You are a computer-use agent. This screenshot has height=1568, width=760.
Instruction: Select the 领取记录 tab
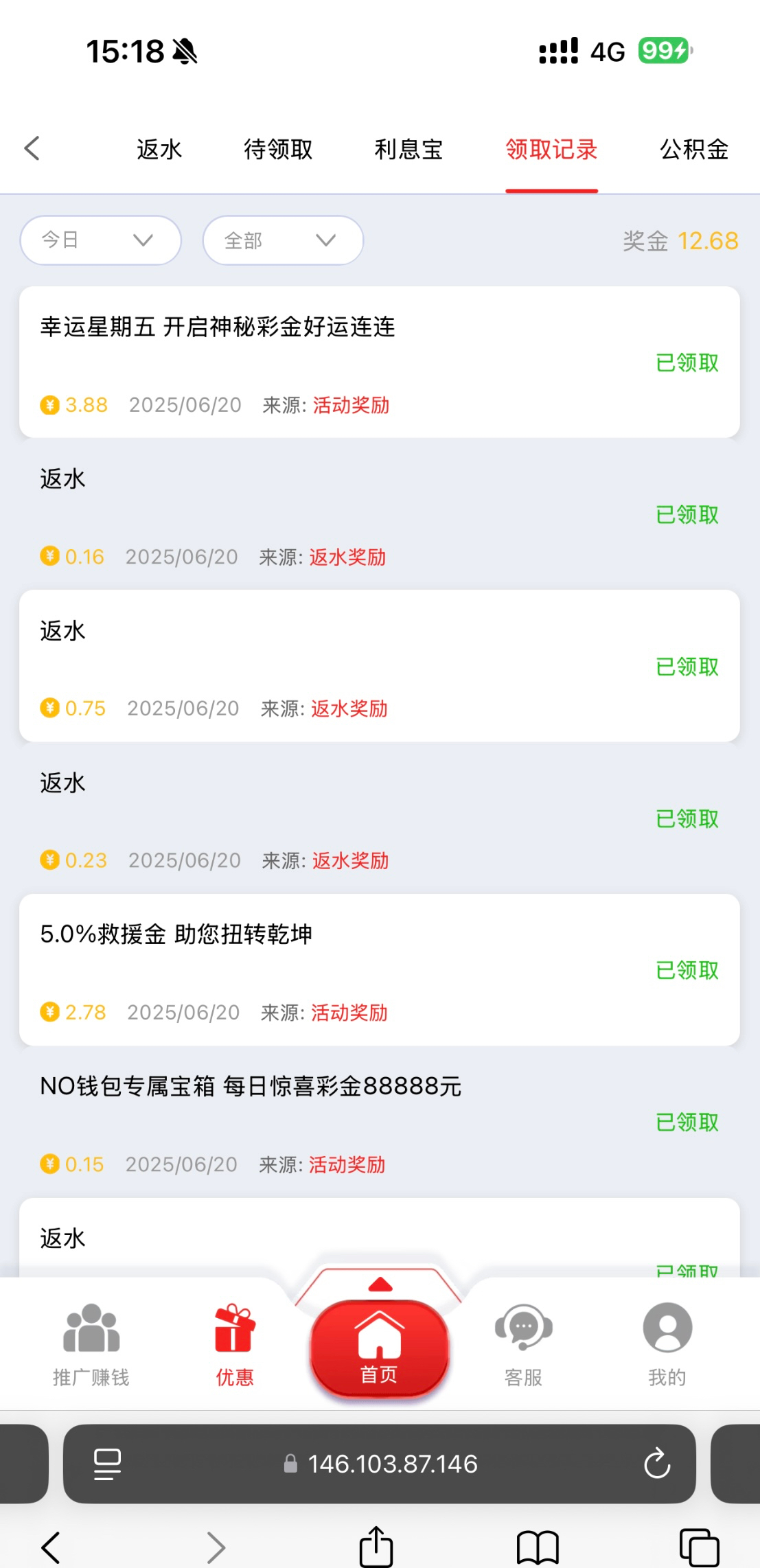[x=551, y=149]
